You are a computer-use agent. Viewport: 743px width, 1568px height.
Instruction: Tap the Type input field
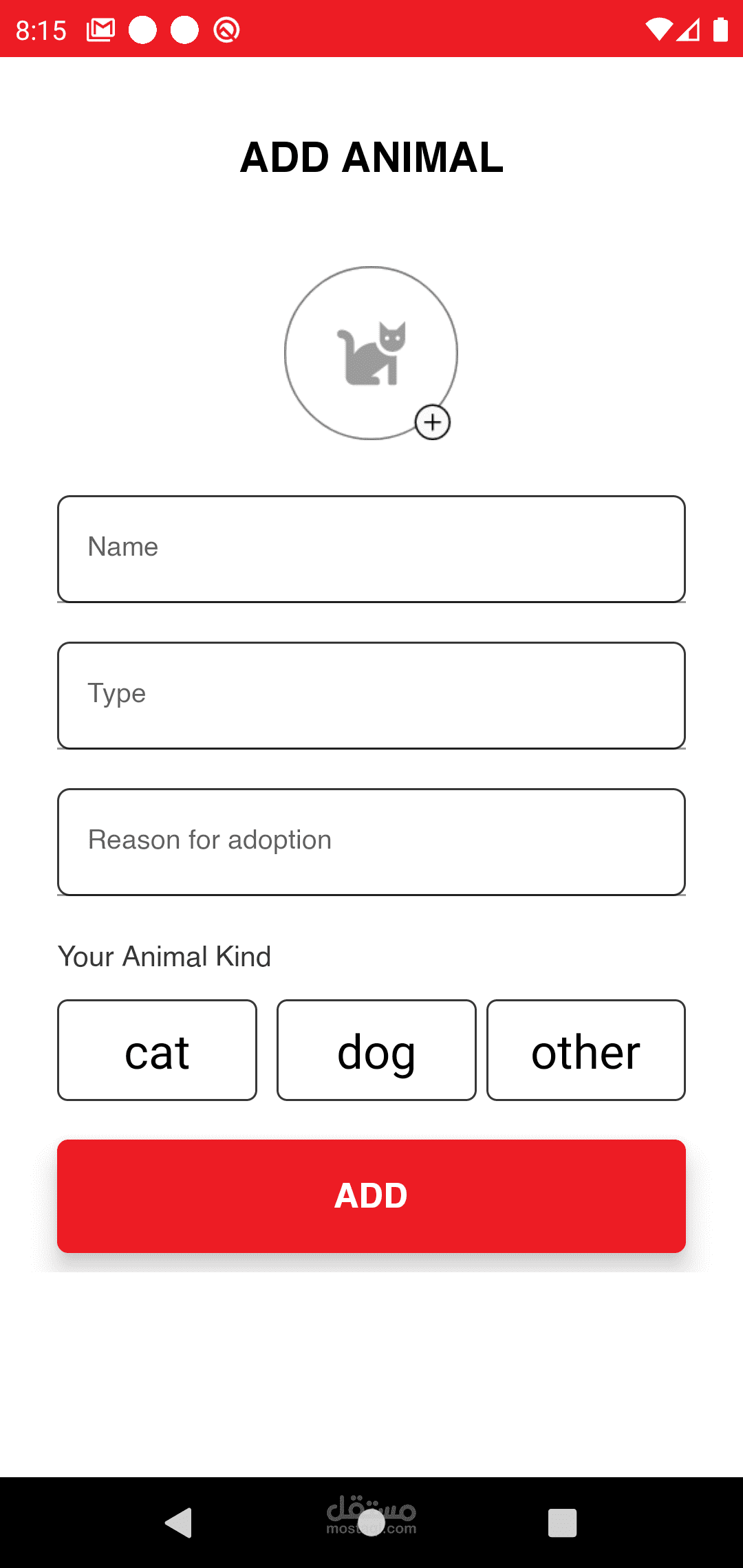pyautogui.click(x=371, y=695)
